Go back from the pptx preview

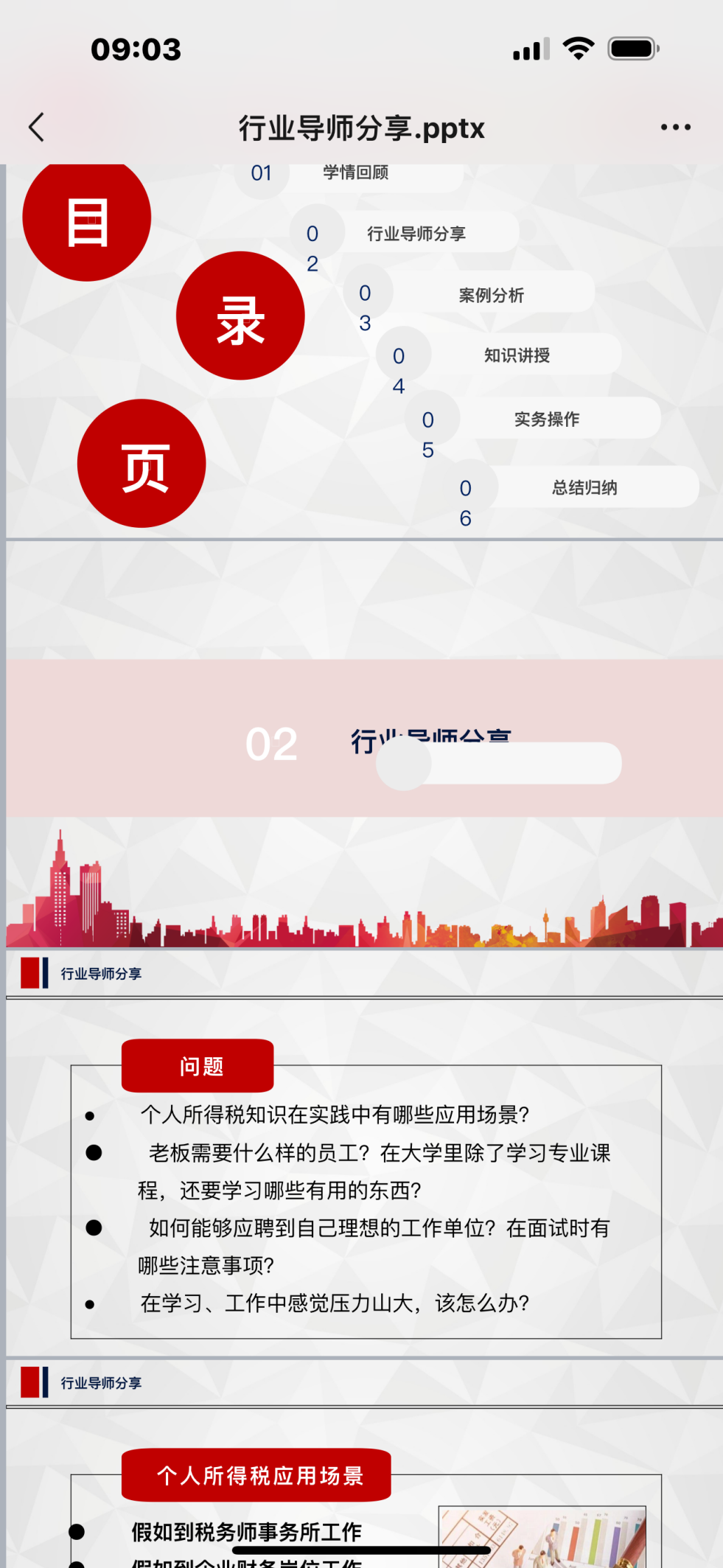tap(37, 128)
